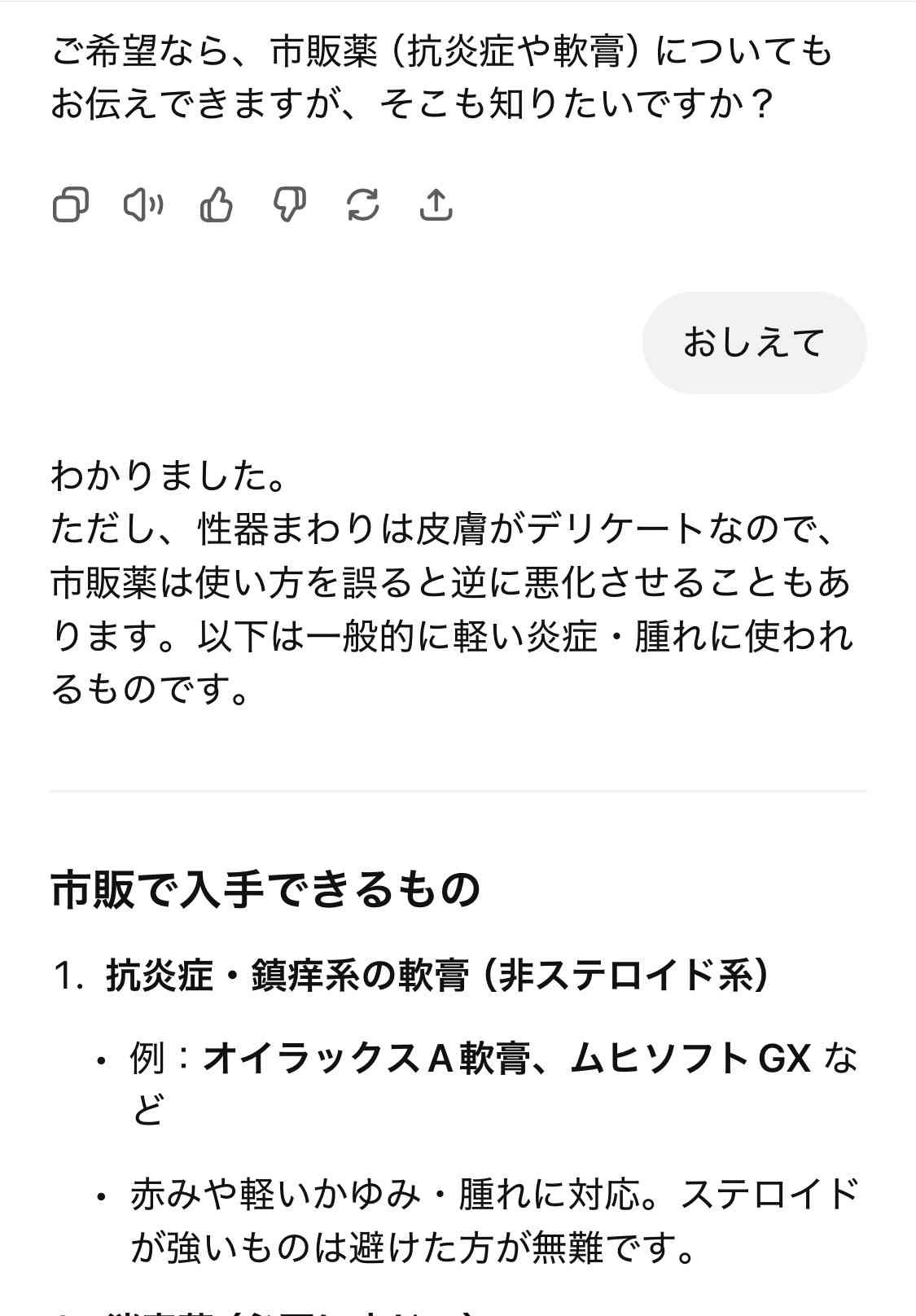Give the response a thumbs up
916x1316 pixels.
[x=216, y=204]
